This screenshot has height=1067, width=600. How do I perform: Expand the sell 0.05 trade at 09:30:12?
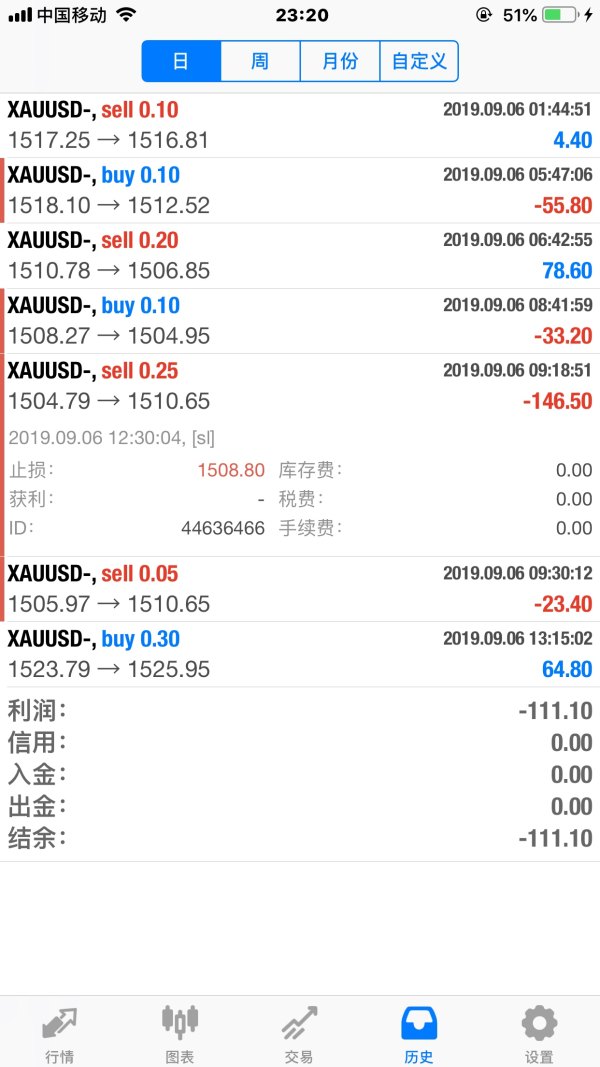[300, 589]
